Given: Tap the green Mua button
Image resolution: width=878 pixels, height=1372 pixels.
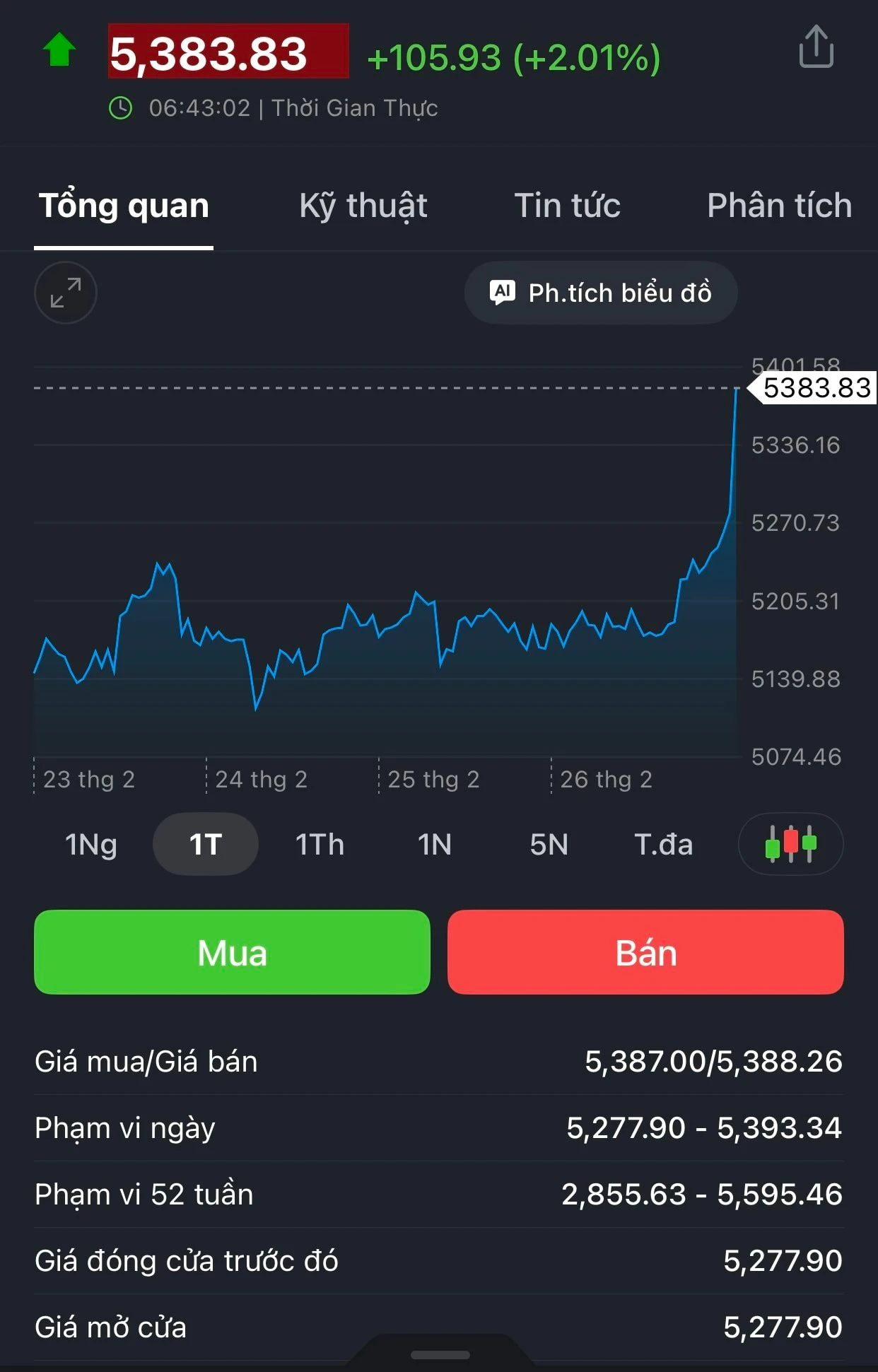Looking at the screenshot, I should tap(232, 952).
